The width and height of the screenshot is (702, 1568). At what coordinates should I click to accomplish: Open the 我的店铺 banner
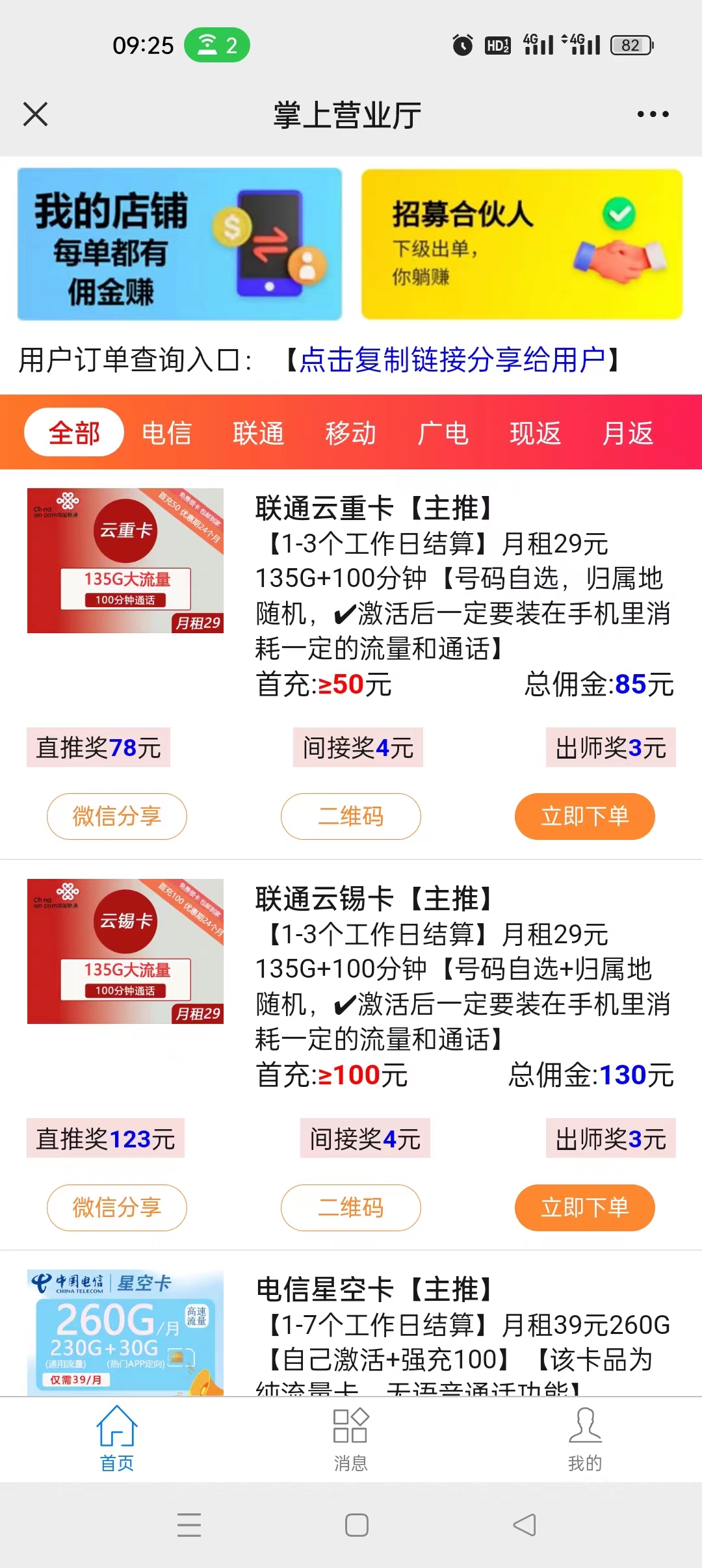tap(179, 244)
